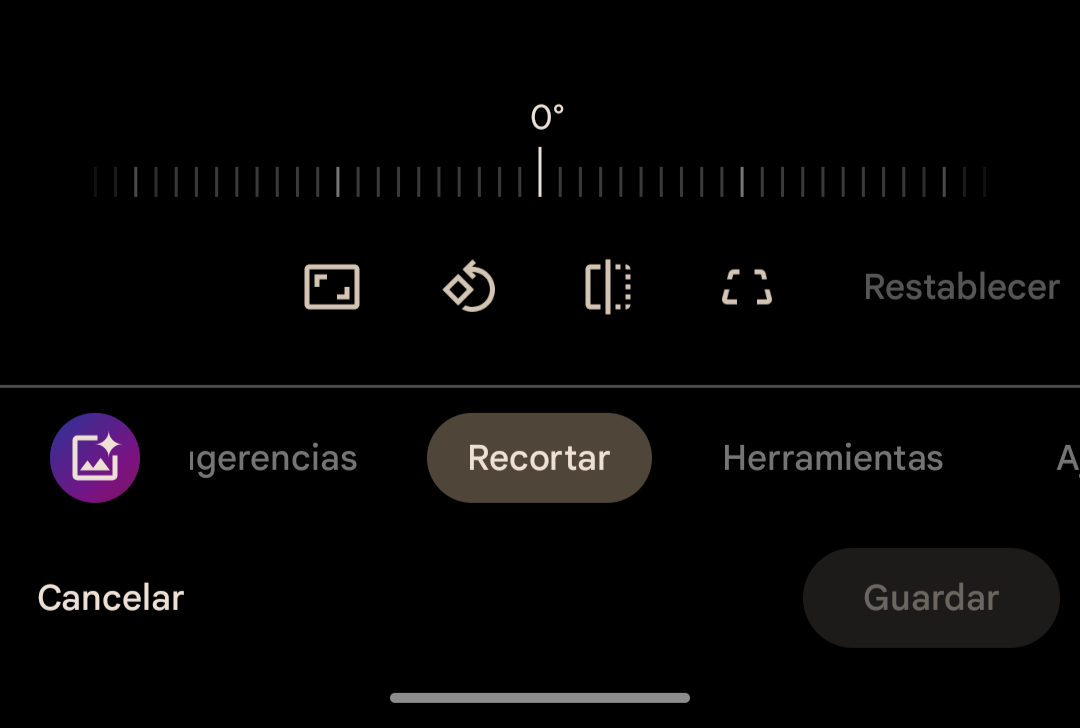Tap Restablecer to reset the crop
1080x728 pixels.
point(961,287)
